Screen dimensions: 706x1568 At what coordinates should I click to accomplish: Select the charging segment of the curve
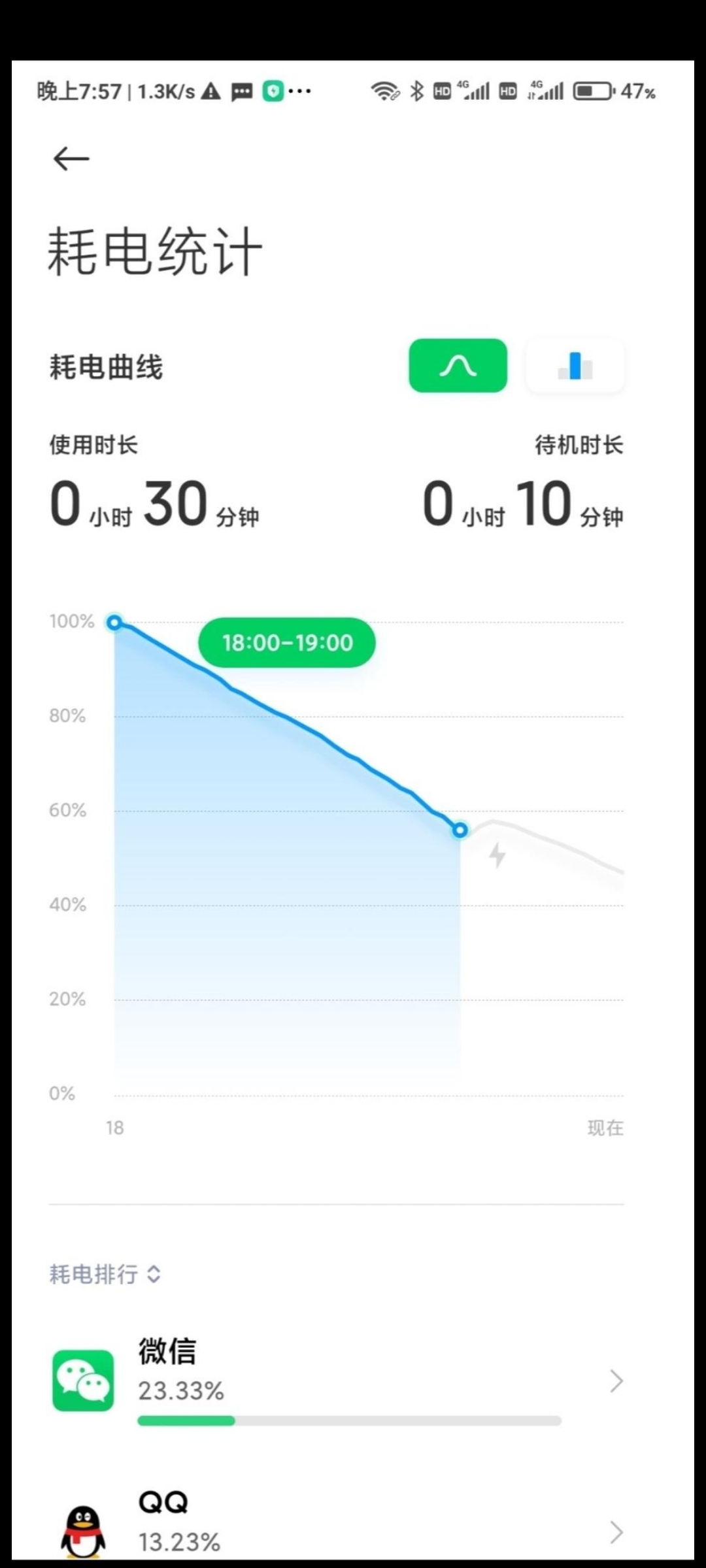(x=541, y=845)
